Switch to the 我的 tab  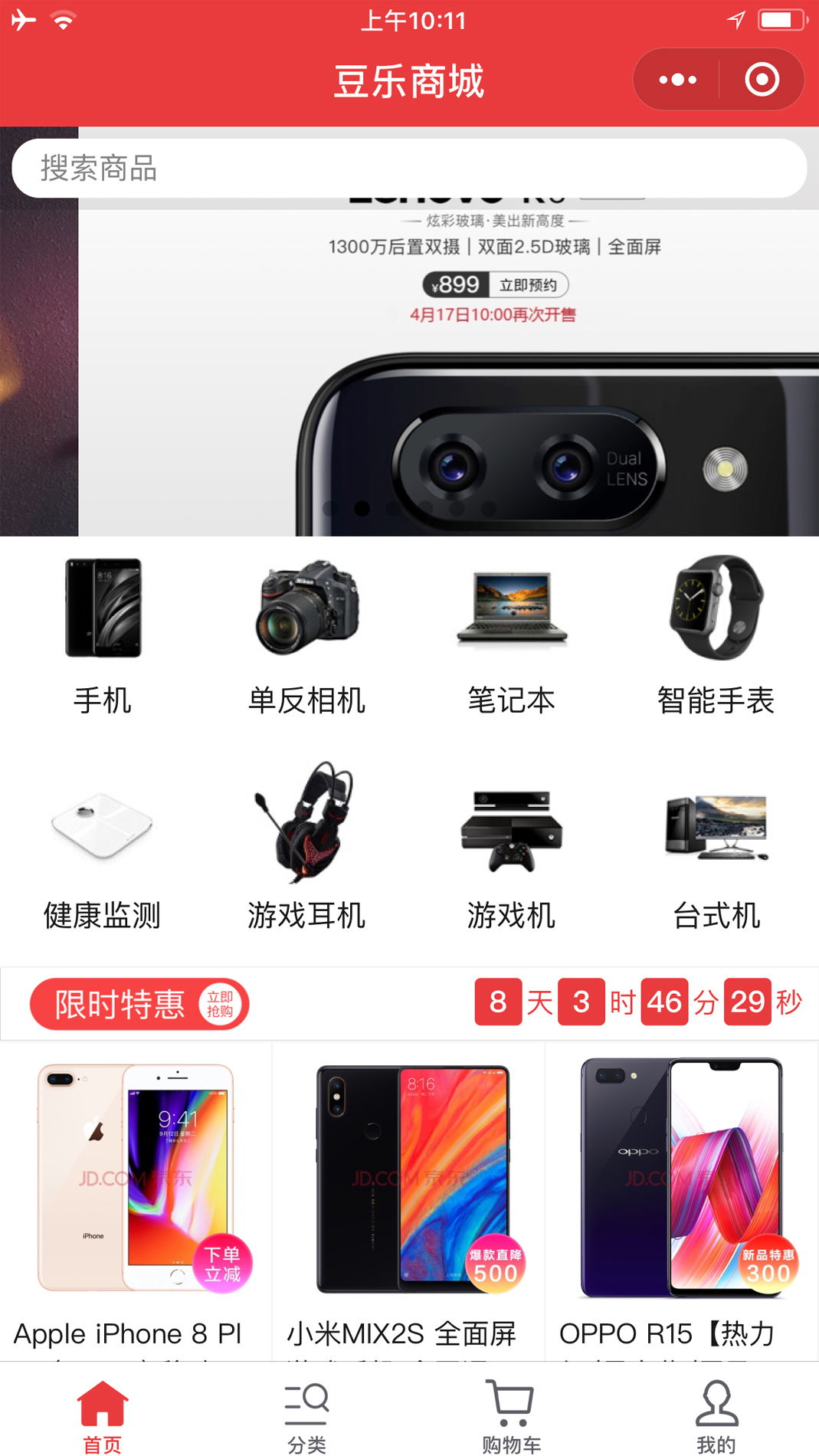tap(716, 1416)
